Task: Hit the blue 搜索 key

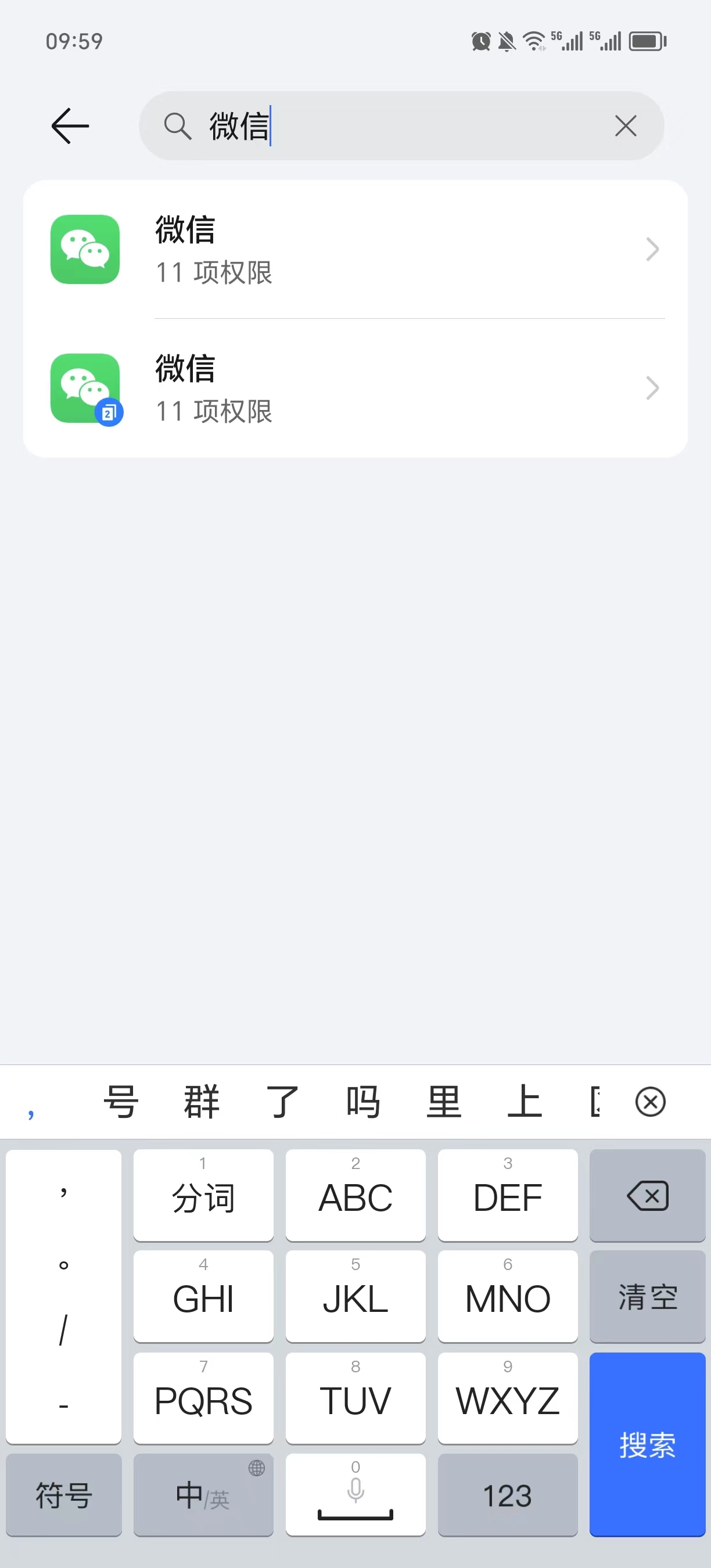Action: coord(647,1444)
